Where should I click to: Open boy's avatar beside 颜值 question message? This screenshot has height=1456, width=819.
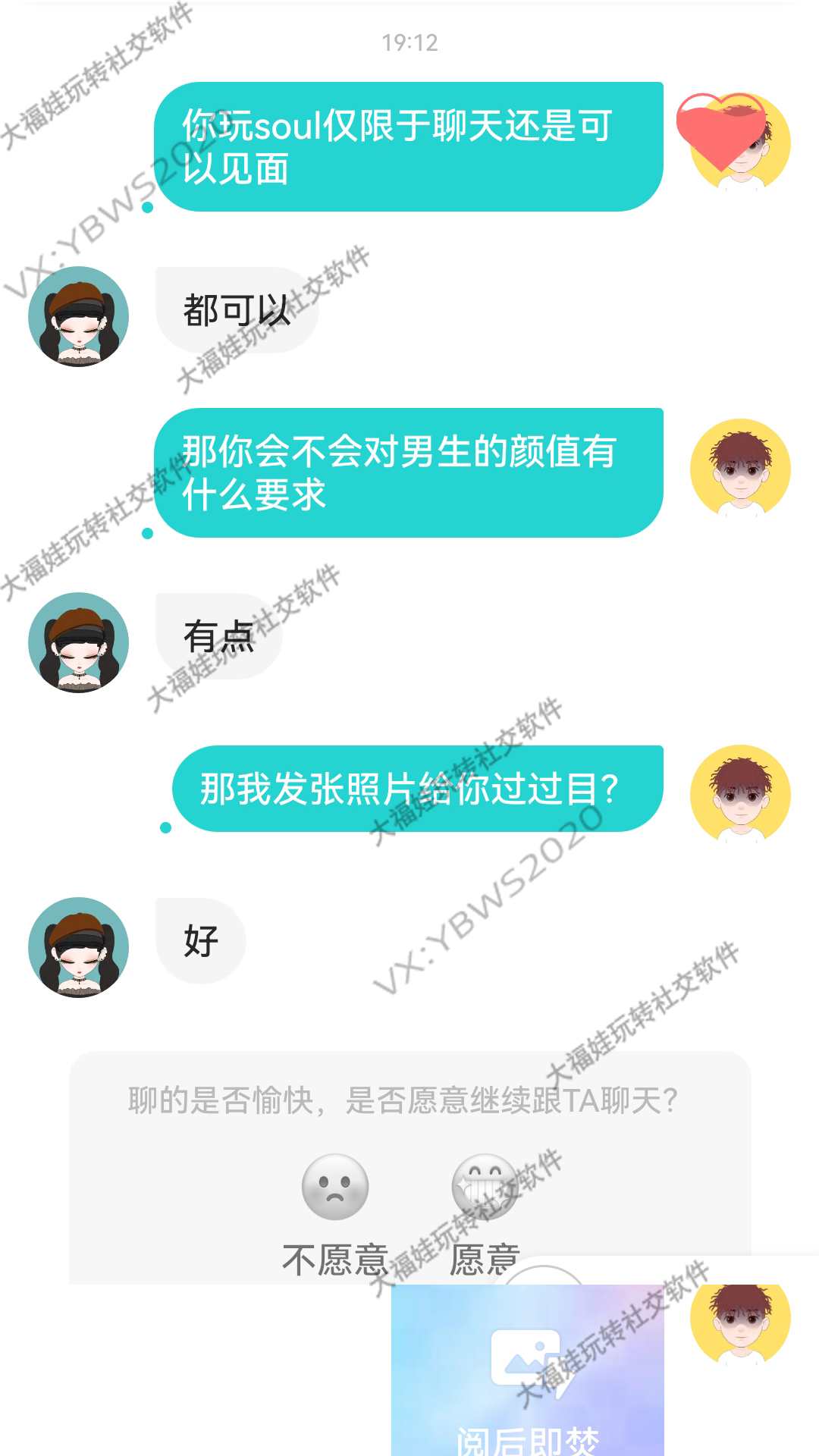click(x=740, y=469)
